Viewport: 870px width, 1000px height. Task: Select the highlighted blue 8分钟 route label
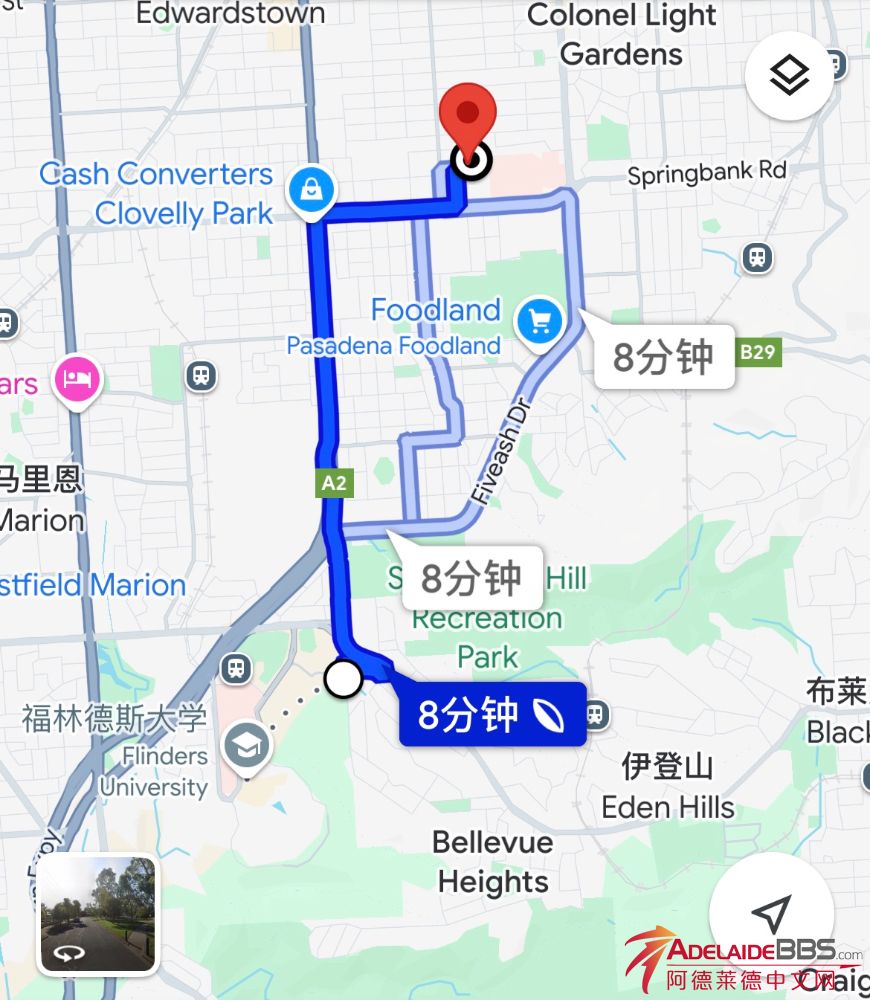492,715
